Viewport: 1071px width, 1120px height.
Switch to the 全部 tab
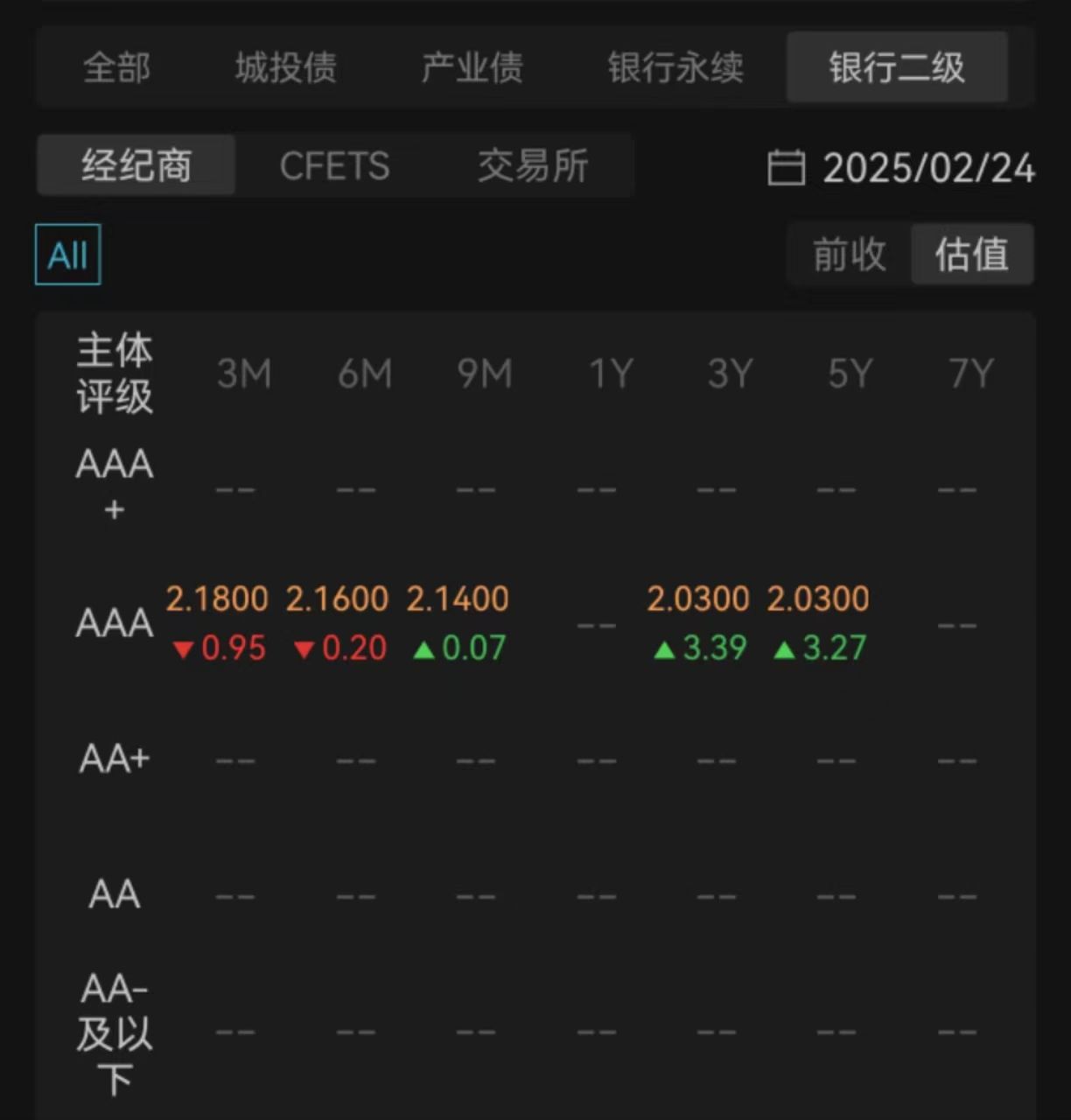pyautogui.click(x=117, y=67)
